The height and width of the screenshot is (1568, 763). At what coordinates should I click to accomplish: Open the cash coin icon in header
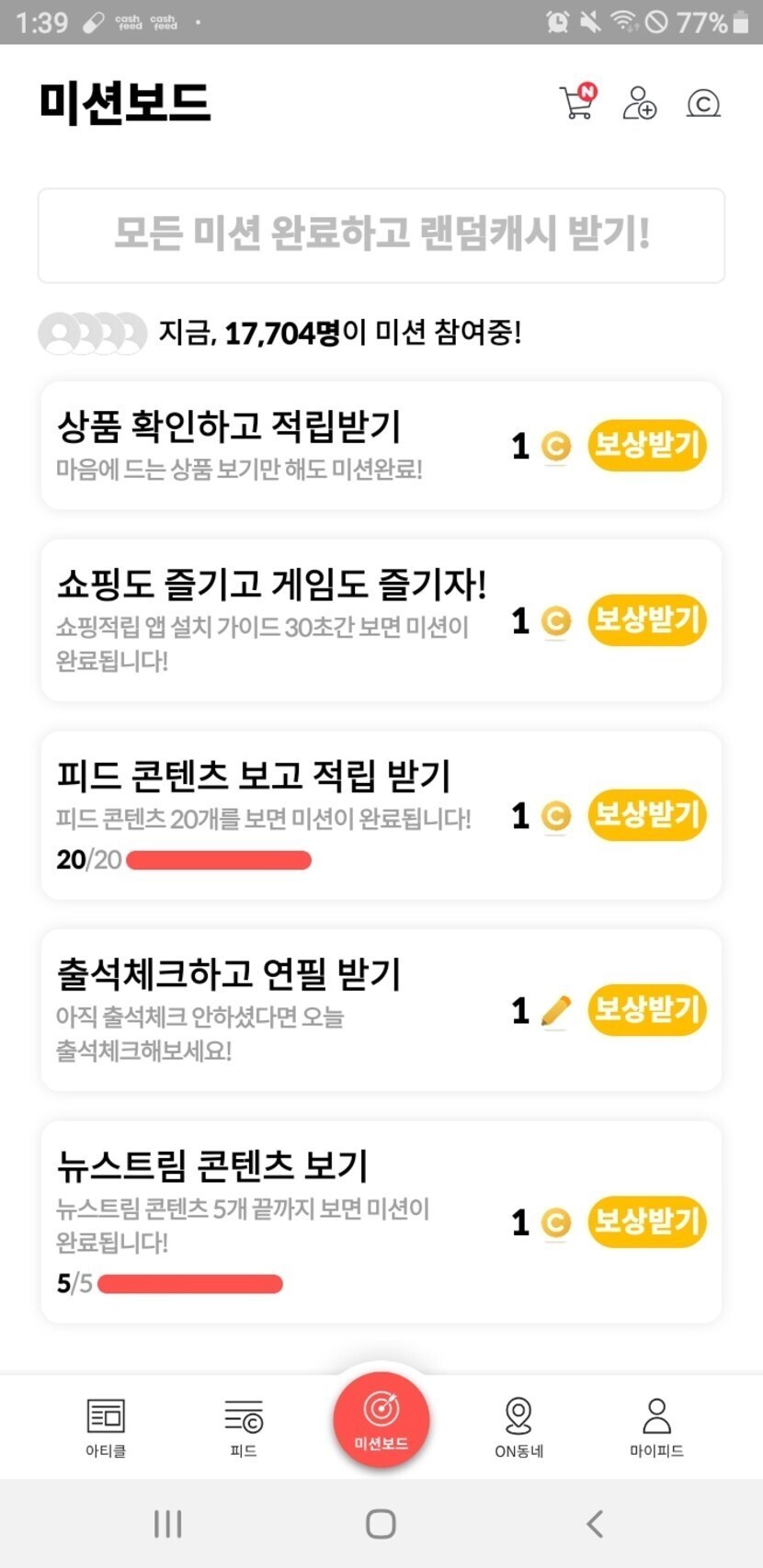coord(703,103)
